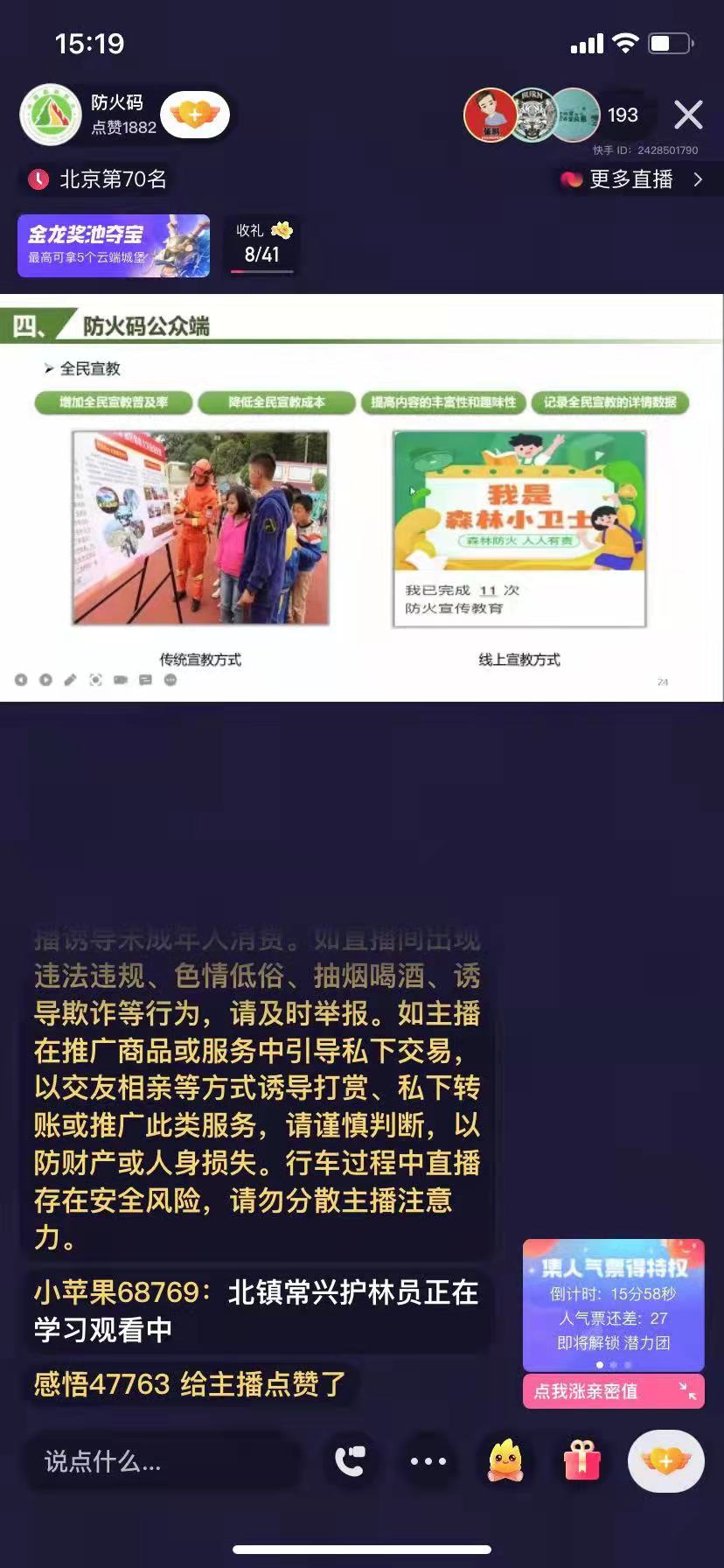724x1568 pixels.
Task: Open 更多直播 list
Action: click(631, 179)
